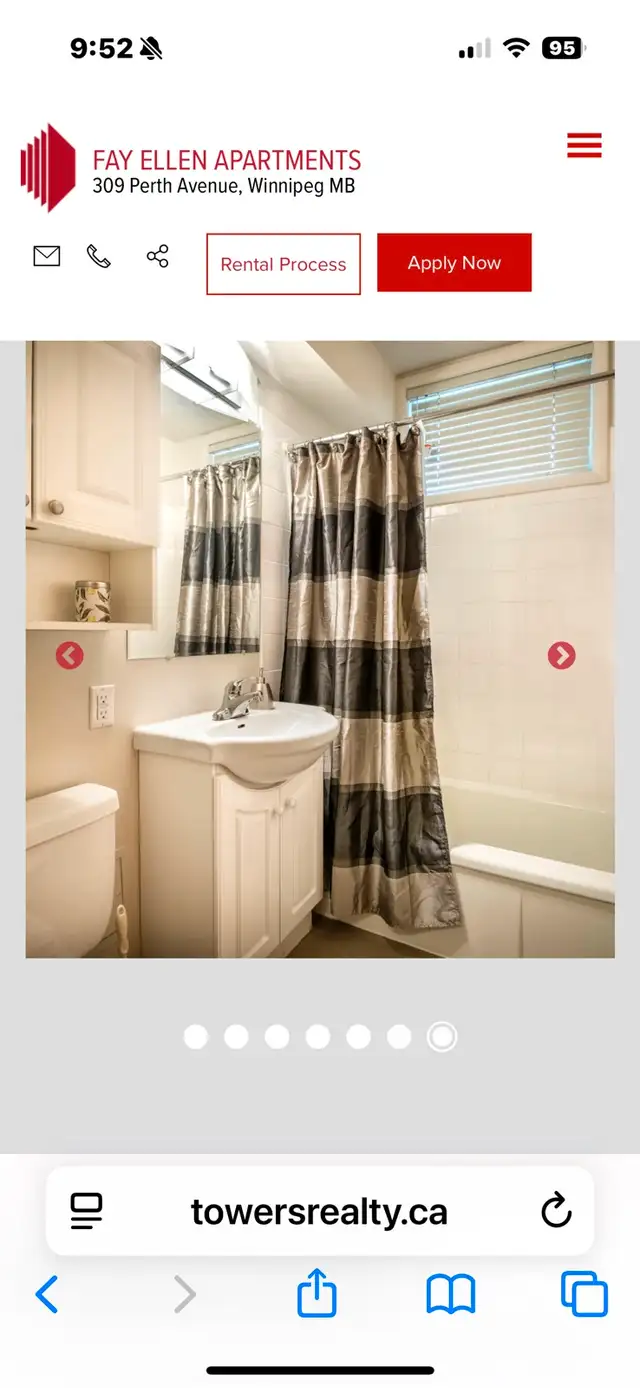Open the hamburger menu
This screenshot has height=1388, width=640.
click(584, 145)
